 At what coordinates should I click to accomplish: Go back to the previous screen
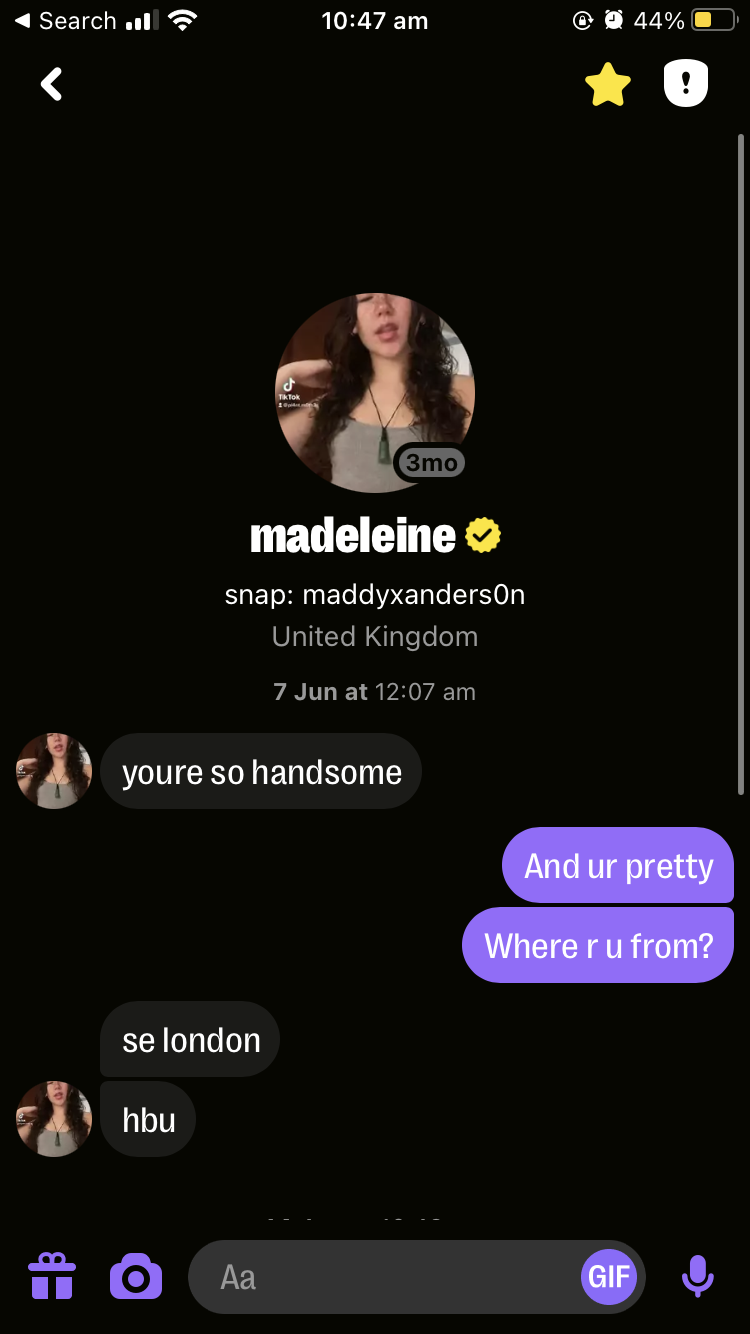click(x=52, y=85)
